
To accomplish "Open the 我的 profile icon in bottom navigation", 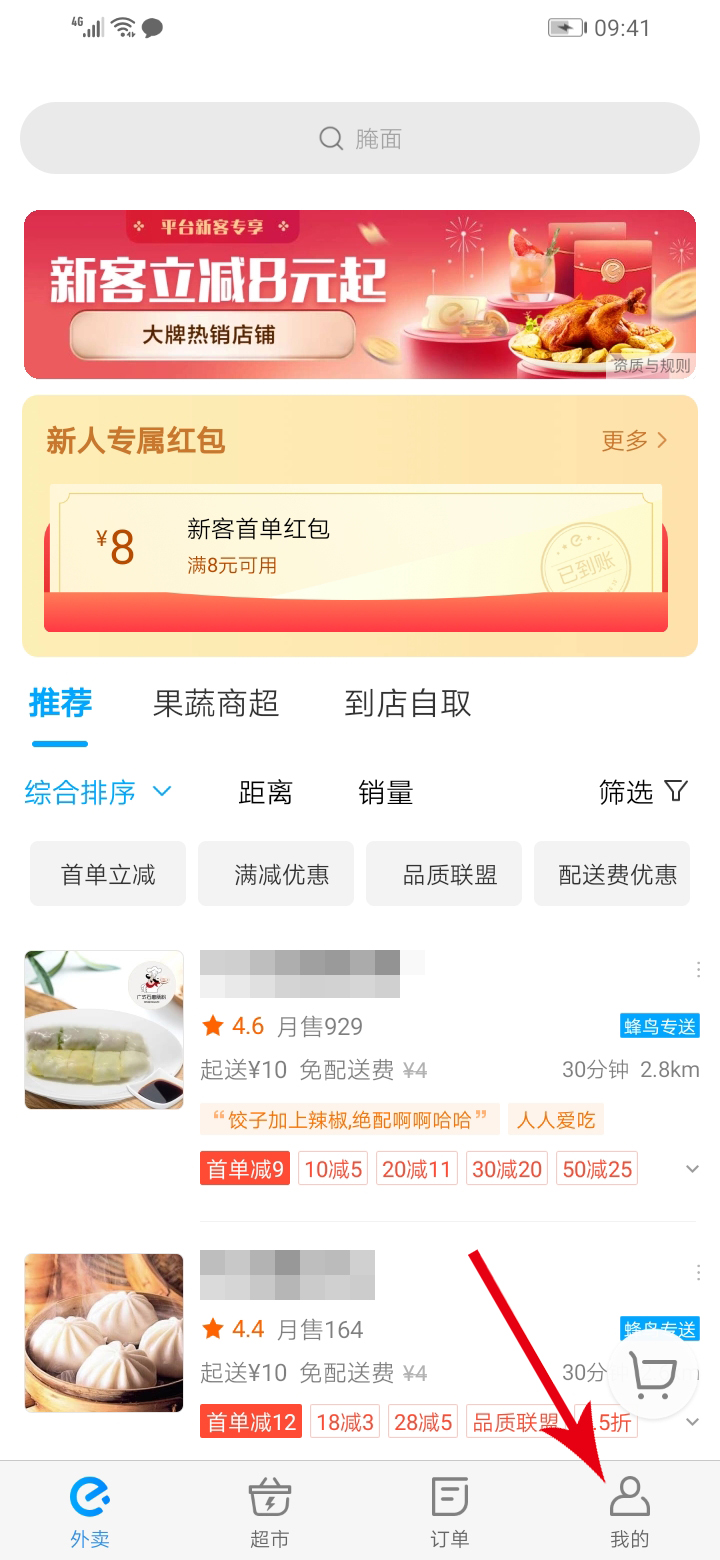I will tap(628, 1498).
